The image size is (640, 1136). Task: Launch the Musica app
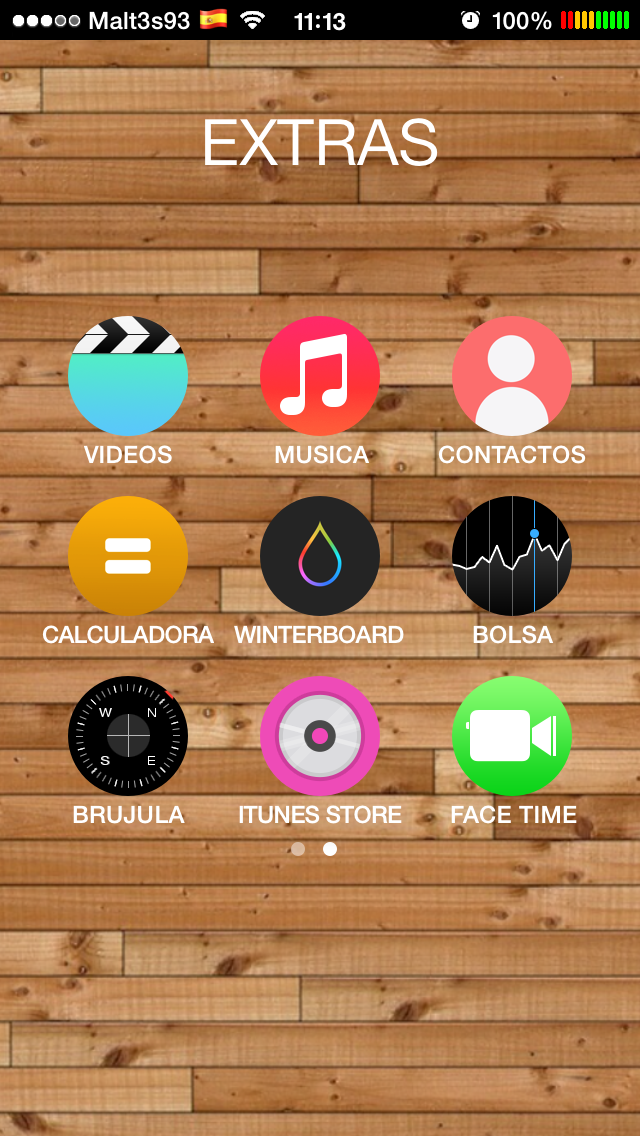320,377
